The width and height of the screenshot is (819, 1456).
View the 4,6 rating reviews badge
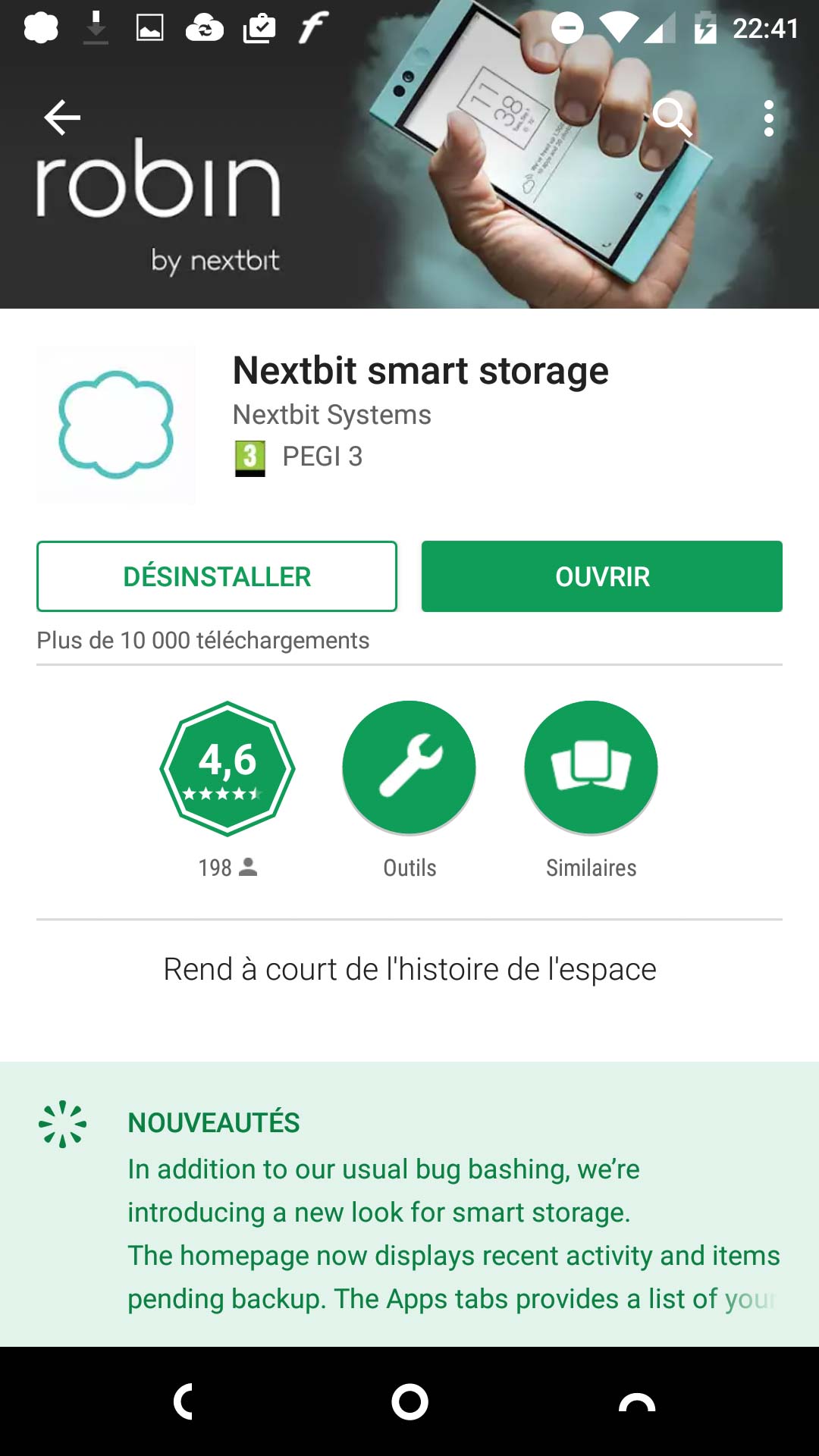click(x=227, y=769)
